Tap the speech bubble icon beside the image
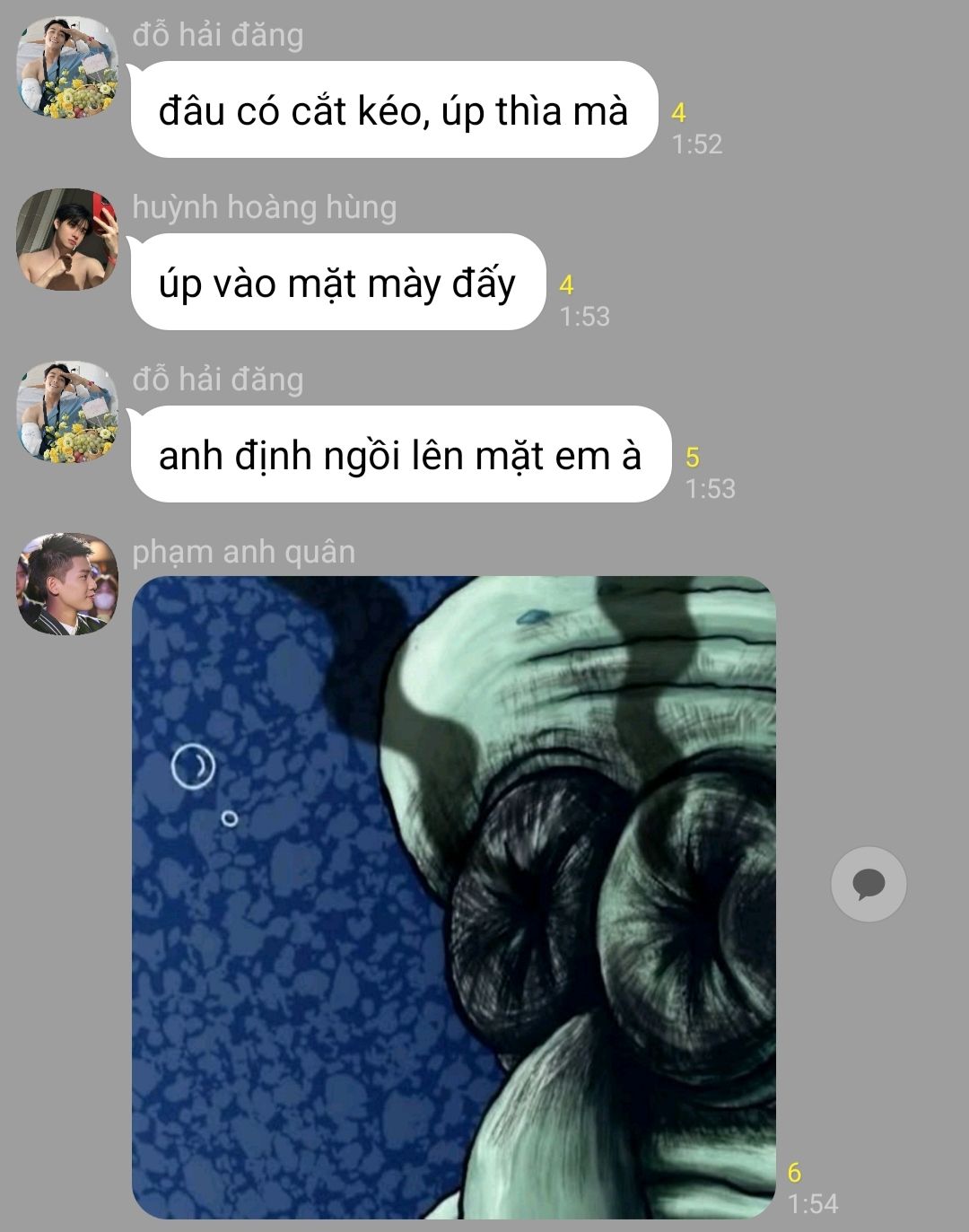 pos(868,885)
